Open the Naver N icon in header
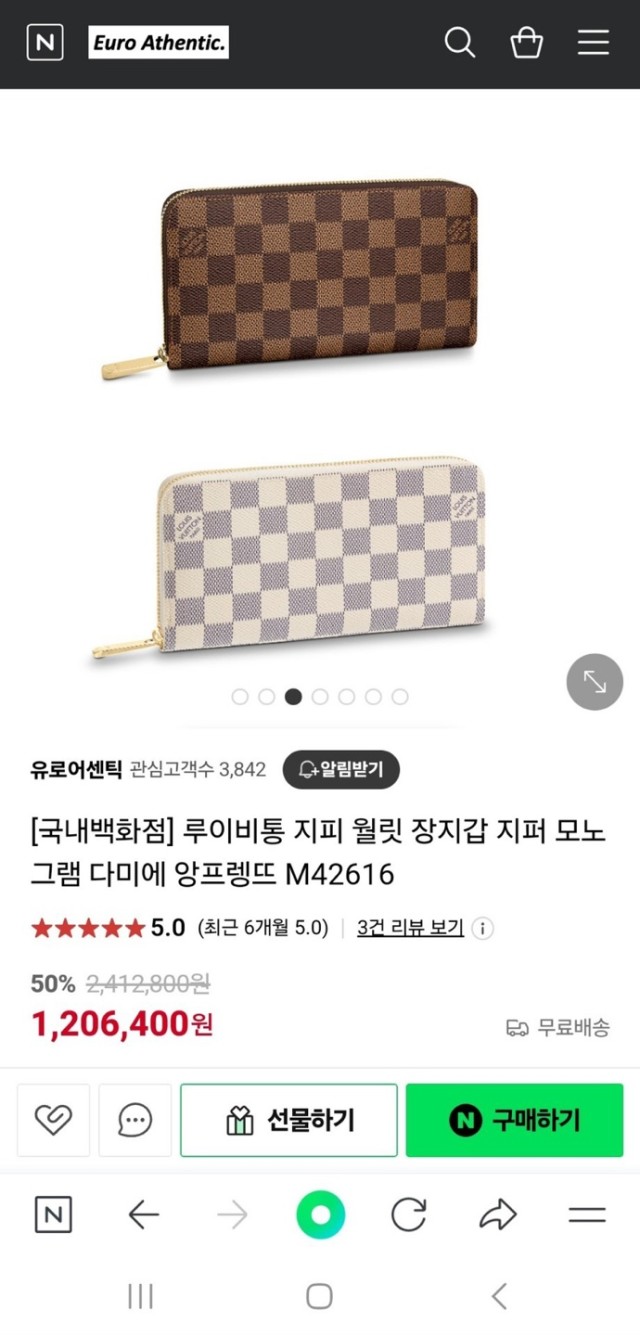 tap(44, 43)
